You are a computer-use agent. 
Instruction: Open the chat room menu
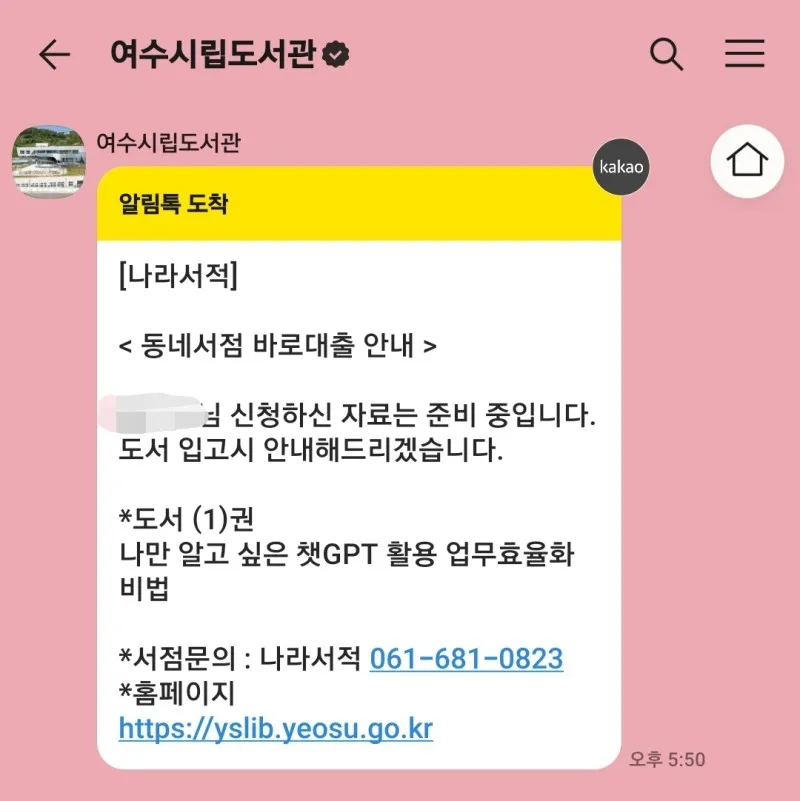click(x=744, y=54)
